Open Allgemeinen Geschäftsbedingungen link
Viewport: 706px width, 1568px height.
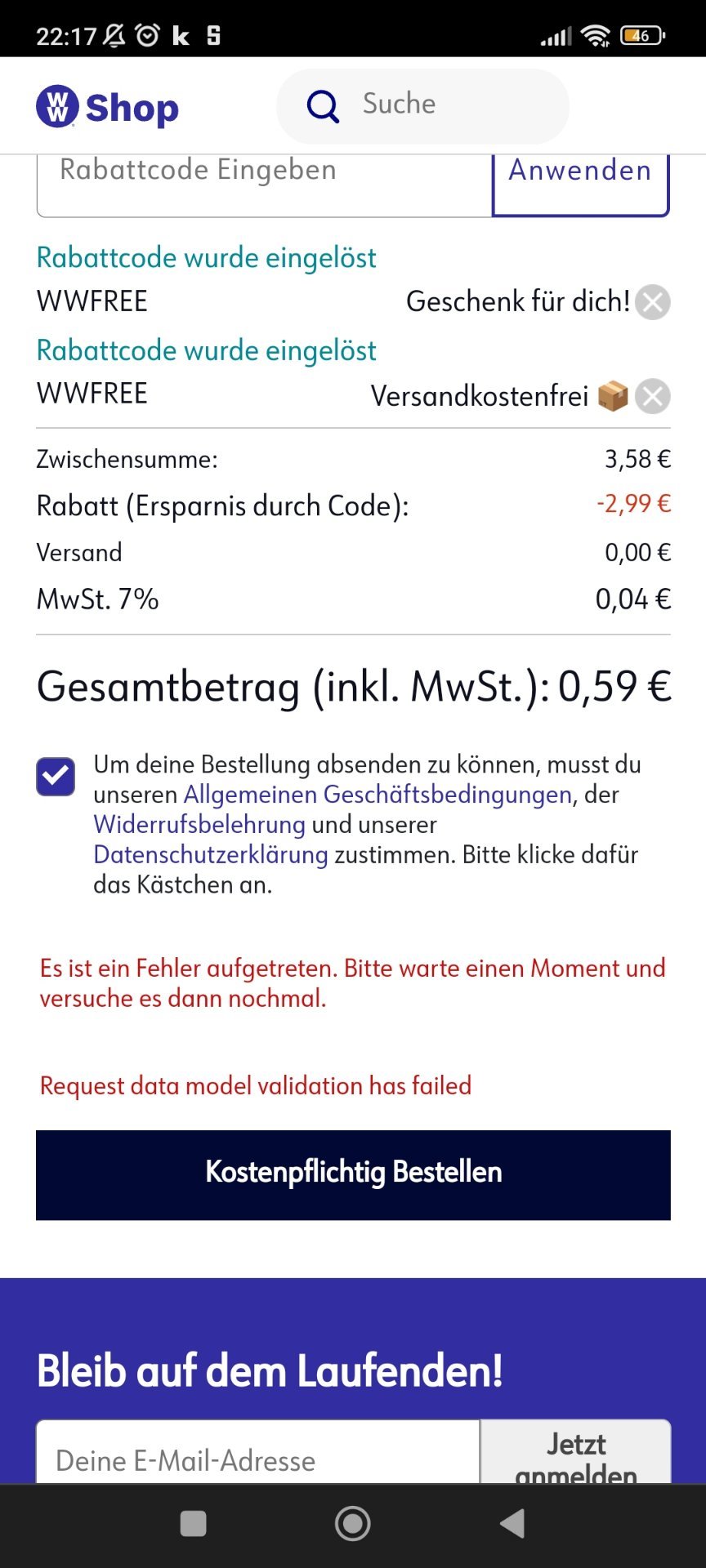click(x=378, y=795)
